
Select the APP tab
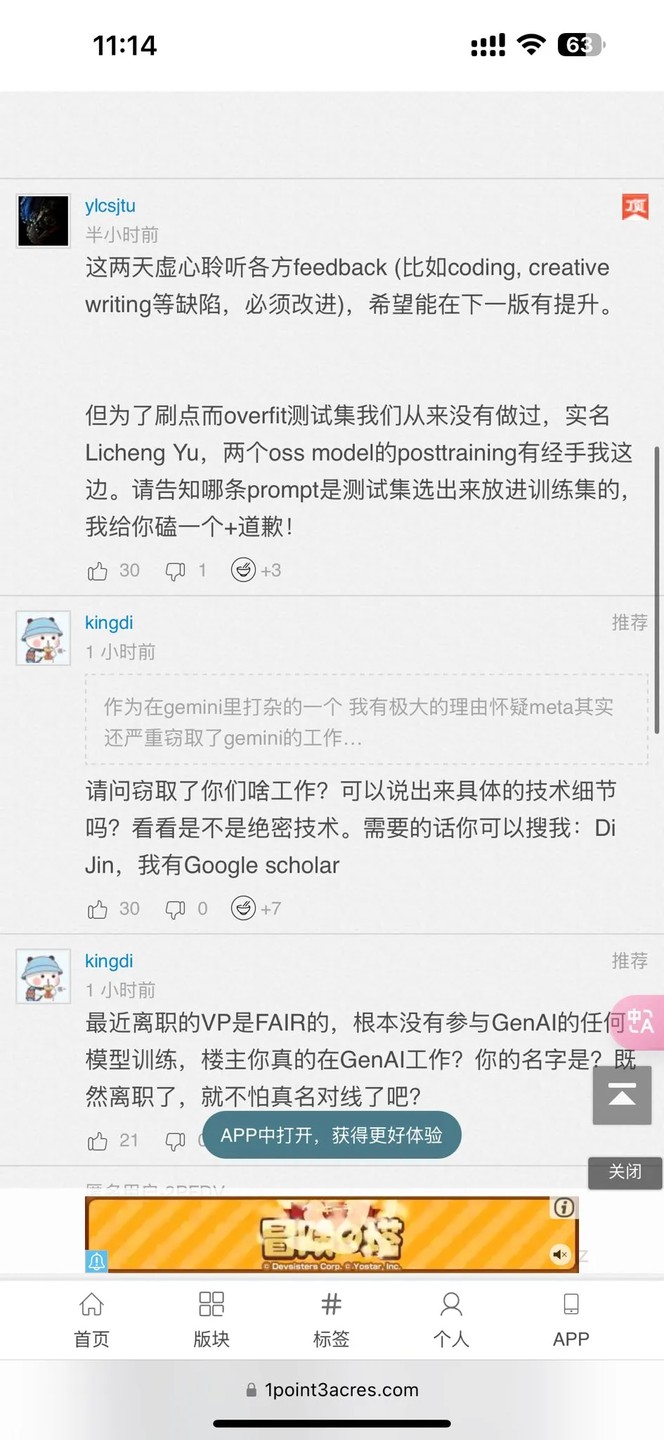click(x=571, y=1319)
